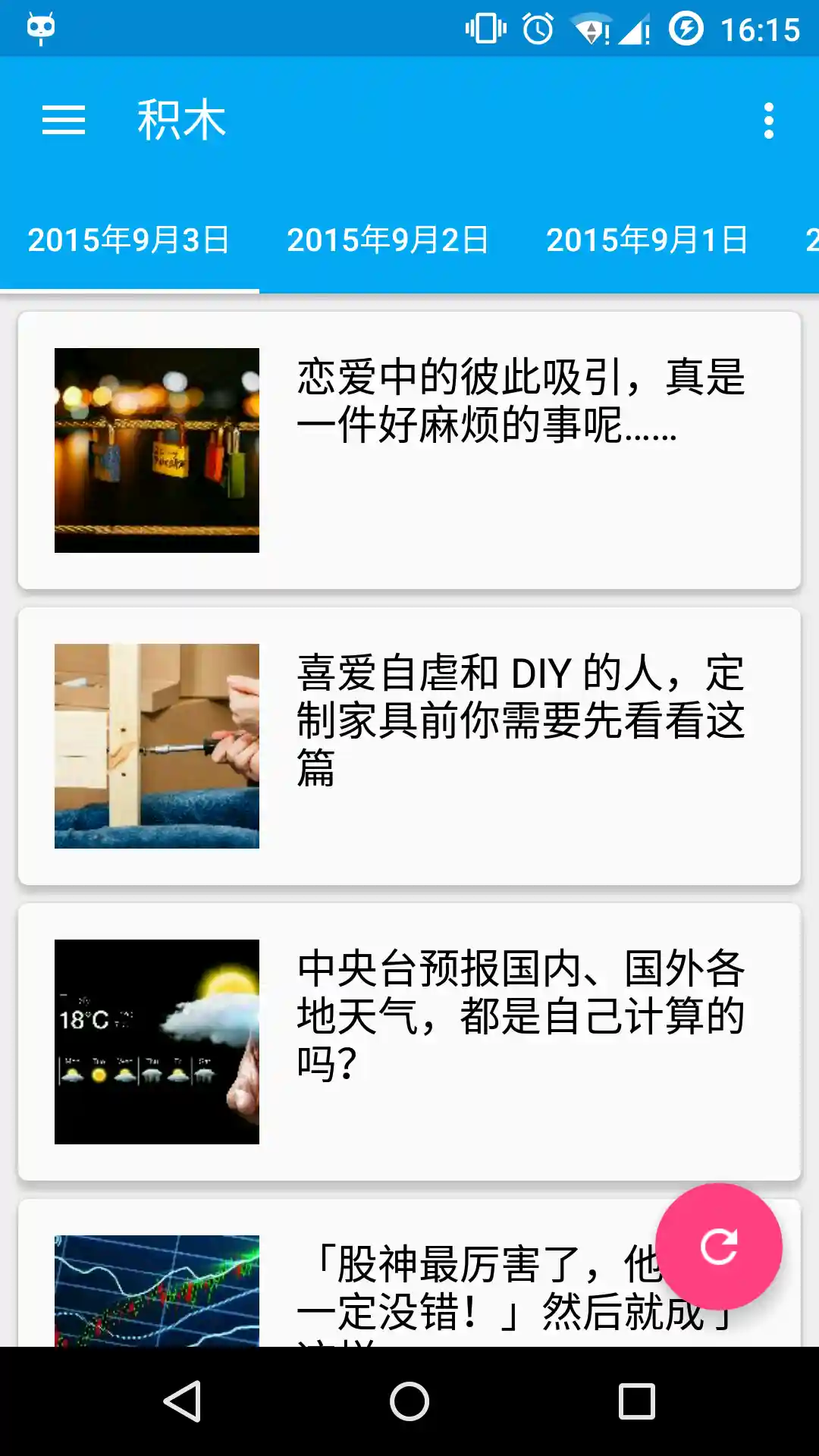
Task: Switch to the 2015年9月2日 tab
Action: (389, 240)
